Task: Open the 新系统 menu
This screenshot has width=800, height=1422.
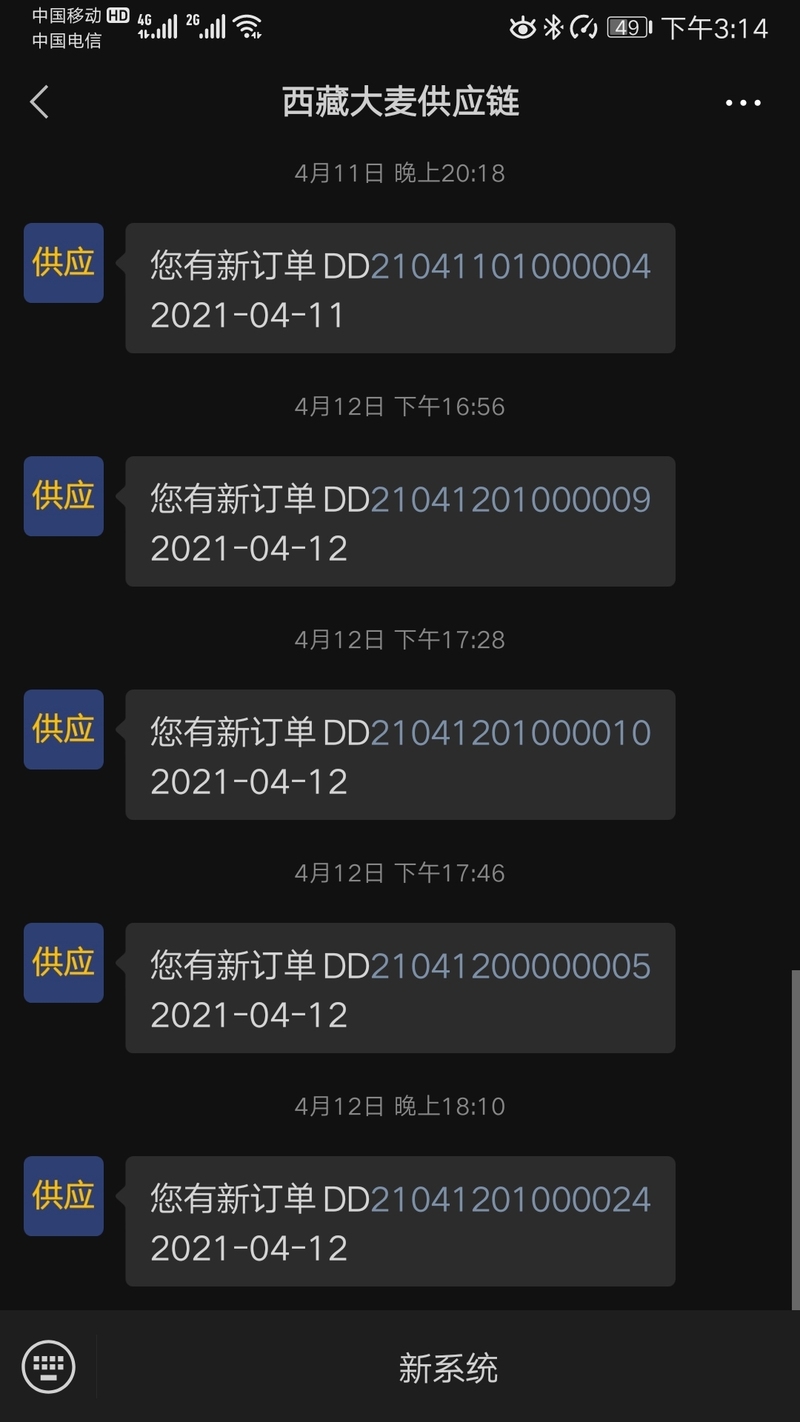Action: [448, 1367]
